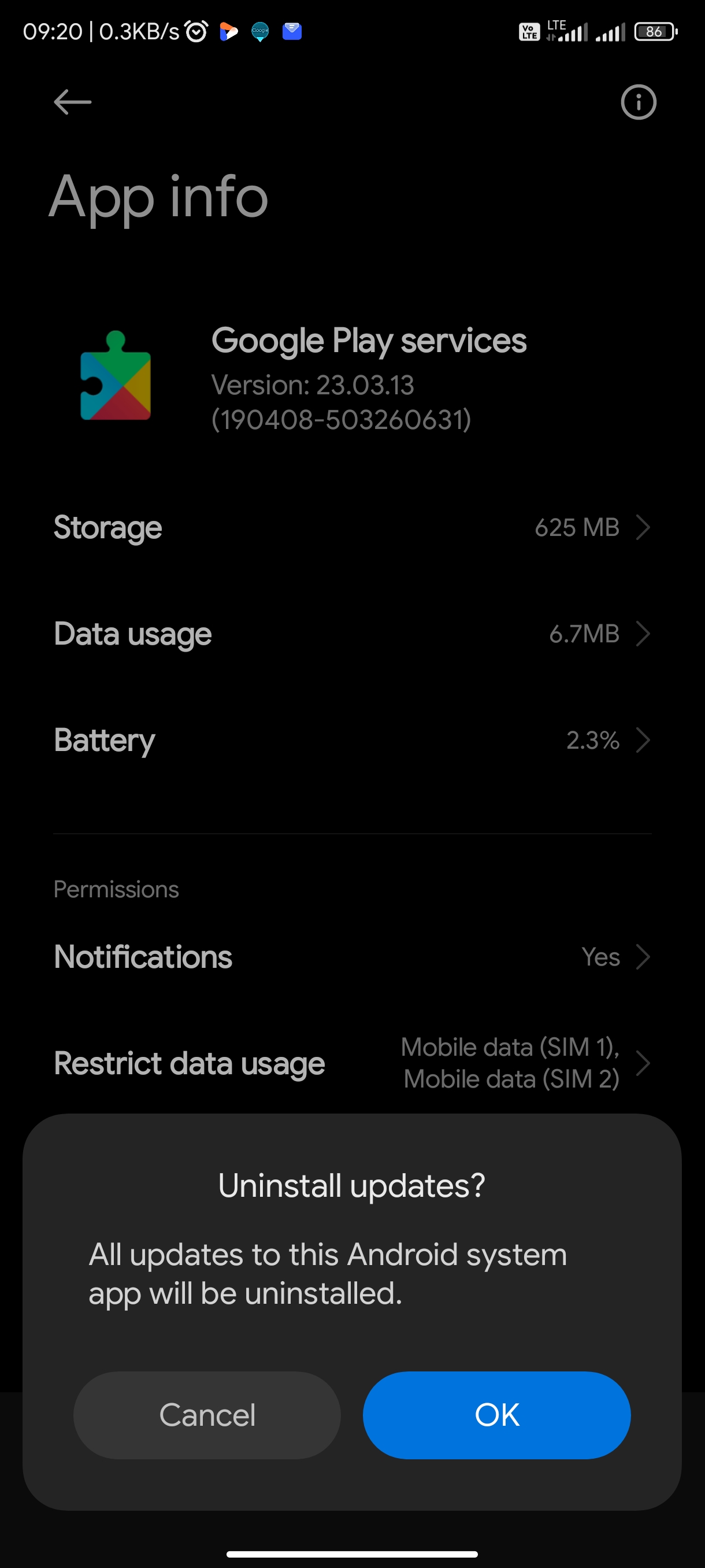Open the Storage row

pos(352,527)
